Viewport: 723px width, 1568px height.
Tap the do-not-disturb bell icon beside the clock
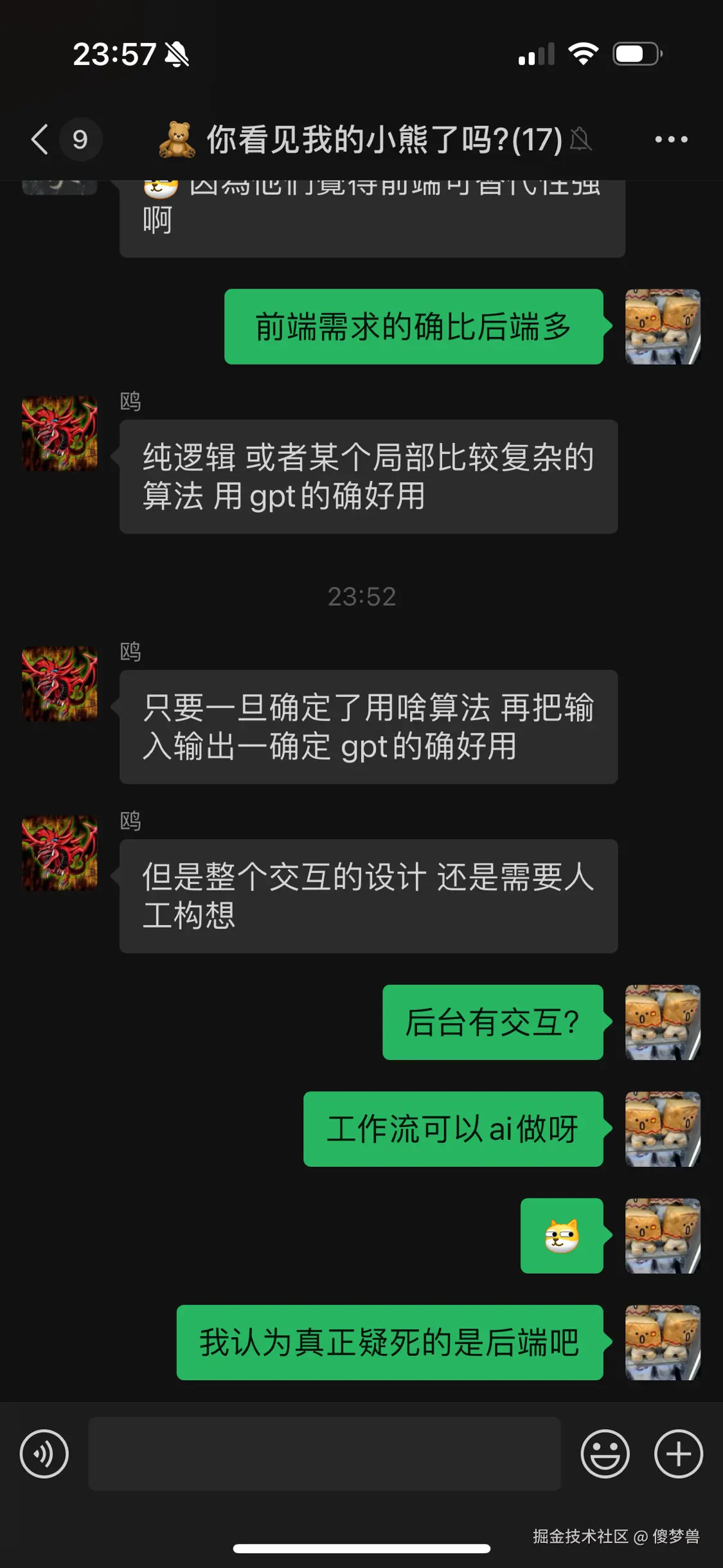(x=174, y=55)
